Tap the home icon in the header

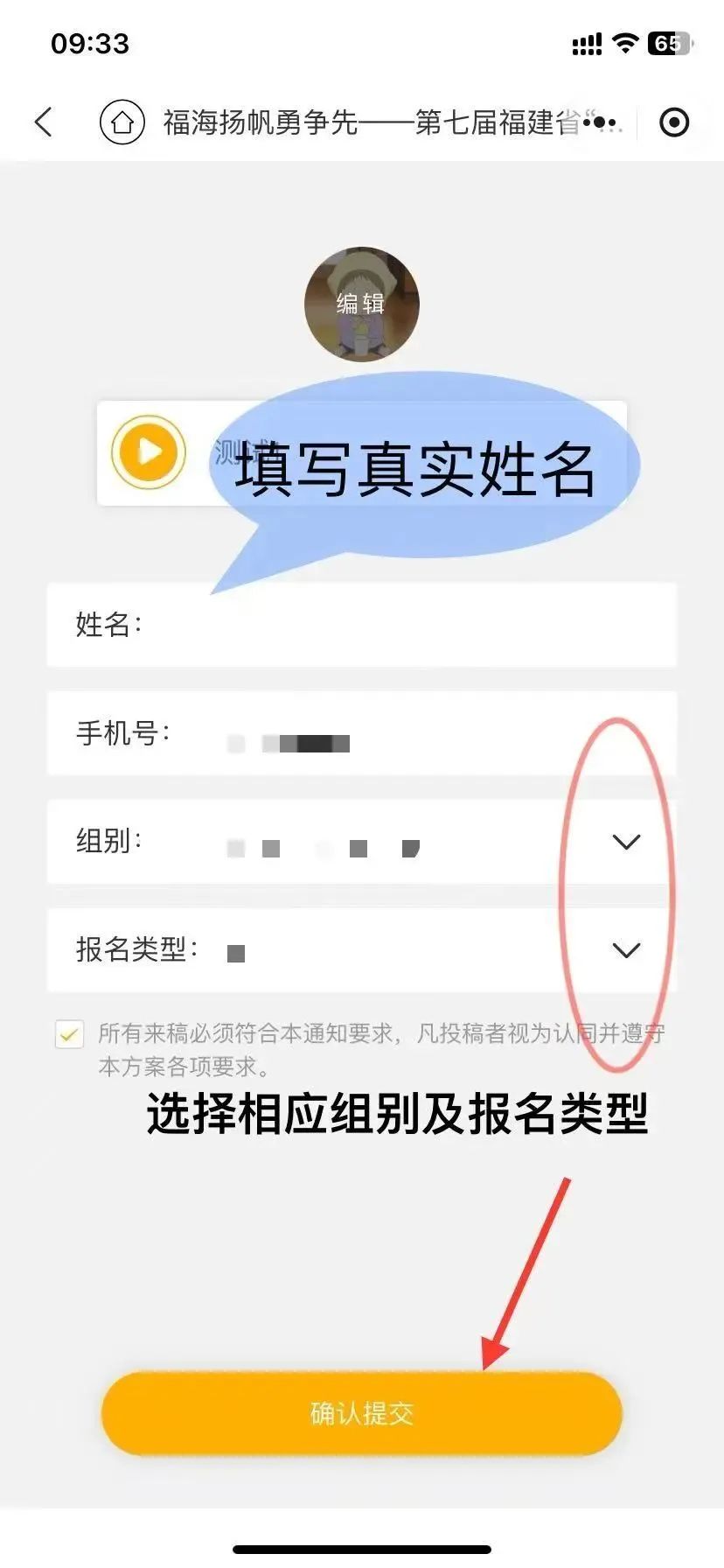(x=122, y=122)
